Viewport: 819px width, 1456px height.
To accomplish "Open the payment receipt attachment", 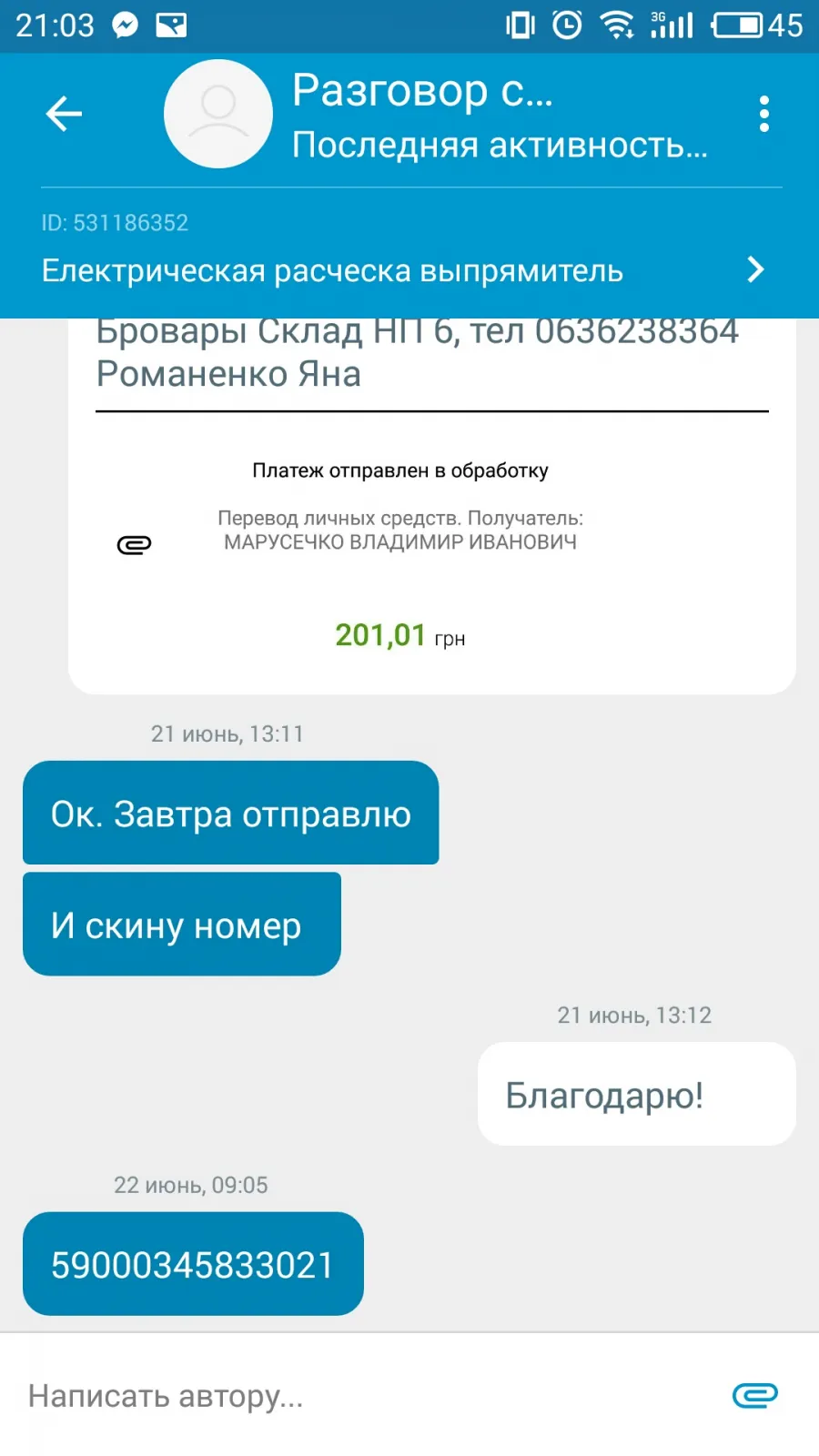I will (x=134, y=545).
